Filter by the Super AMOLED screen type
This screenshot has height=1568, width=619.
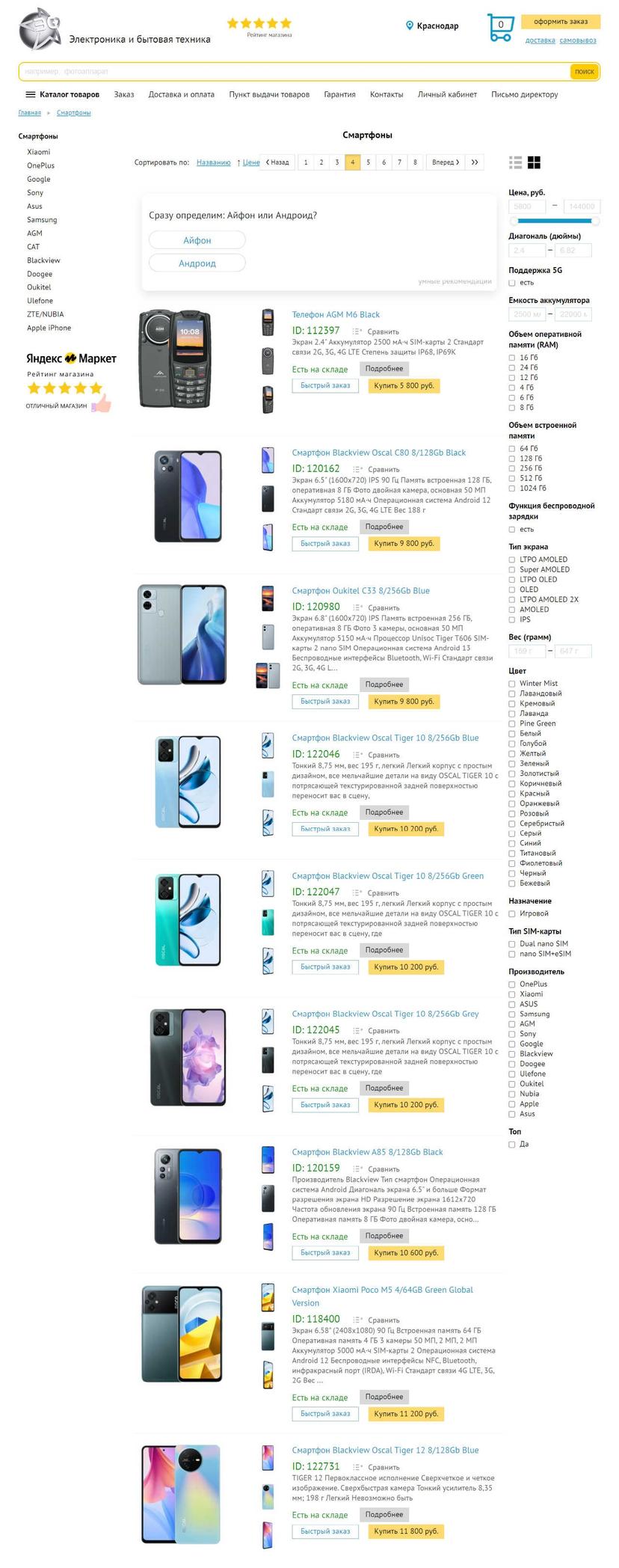512,570
